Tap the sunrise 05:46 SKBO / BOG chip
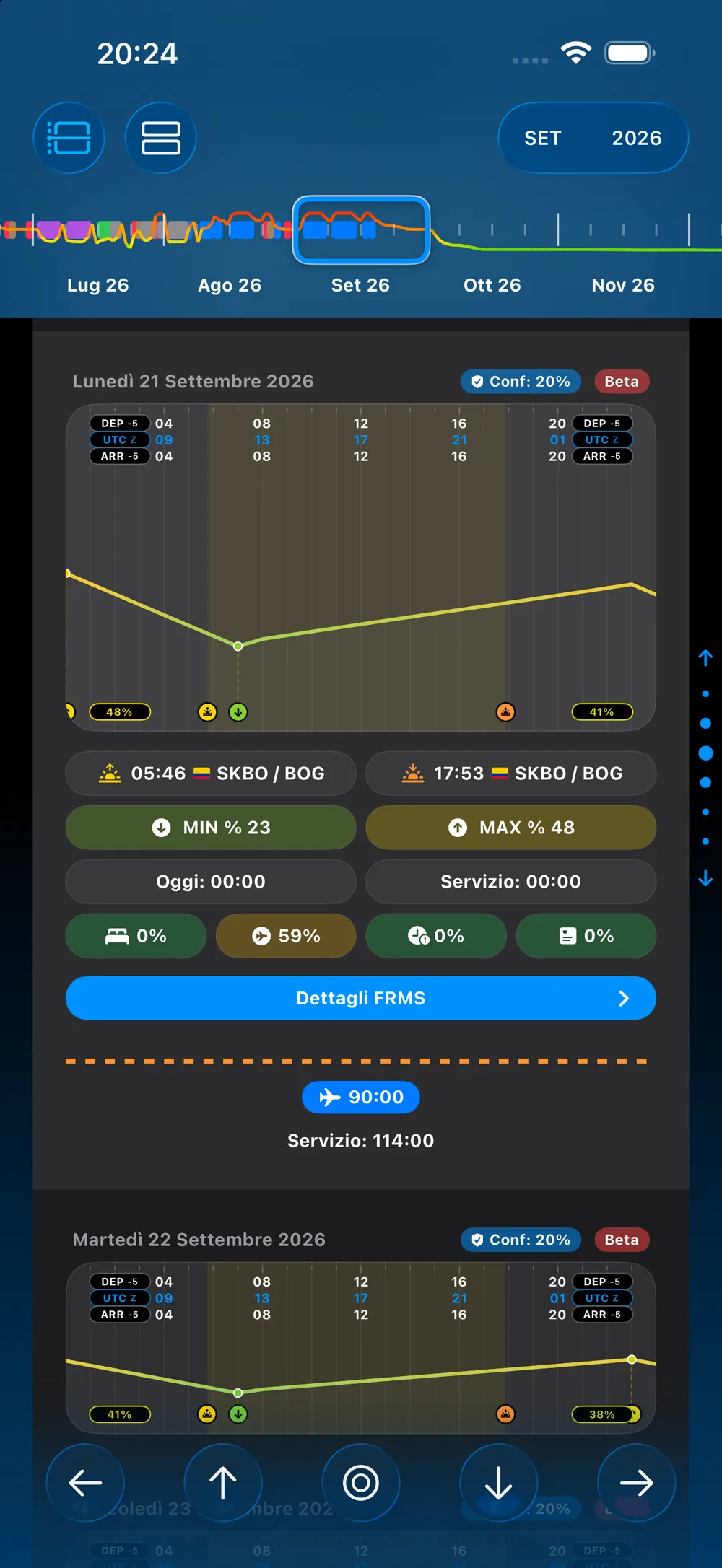Viewport: 722px width, 1568px height. pos(211,773)
